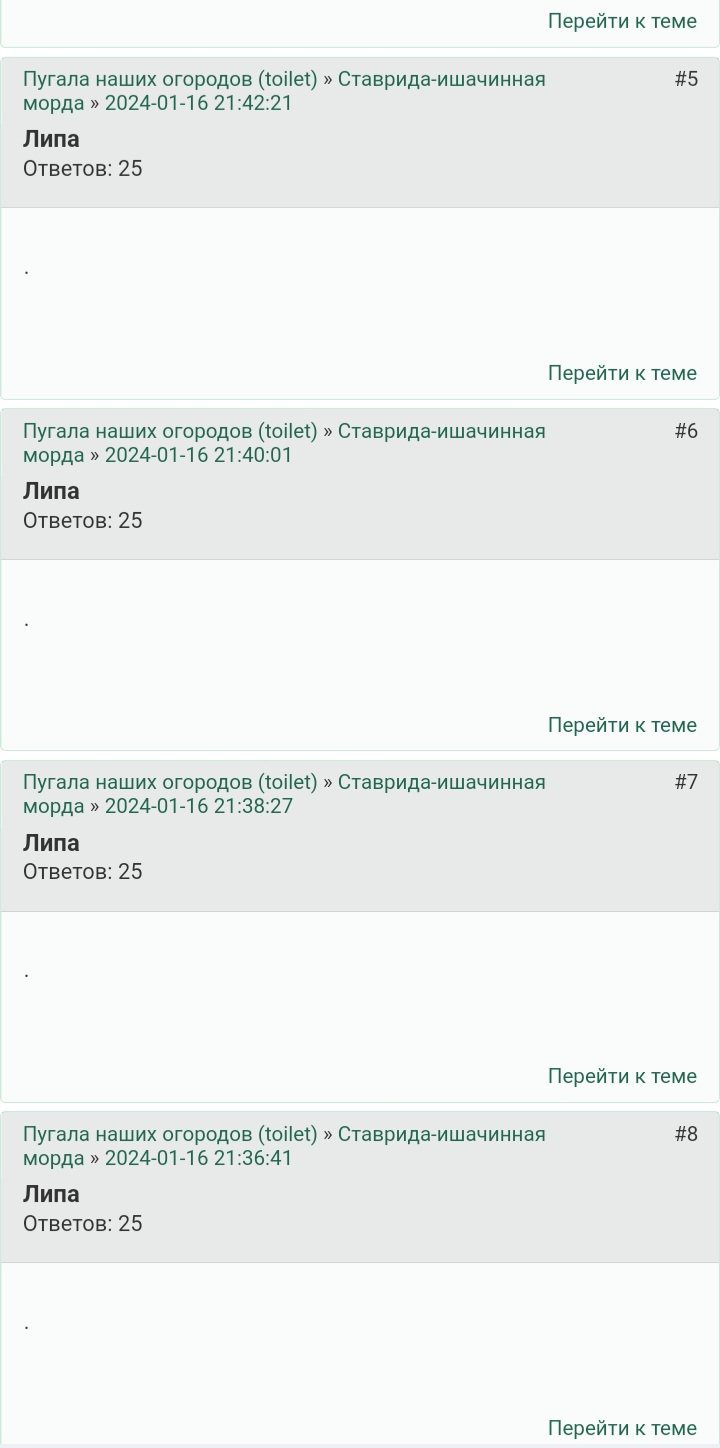Go to topic from post #5
The image size is (720, 1448).
tap(622, 373)
